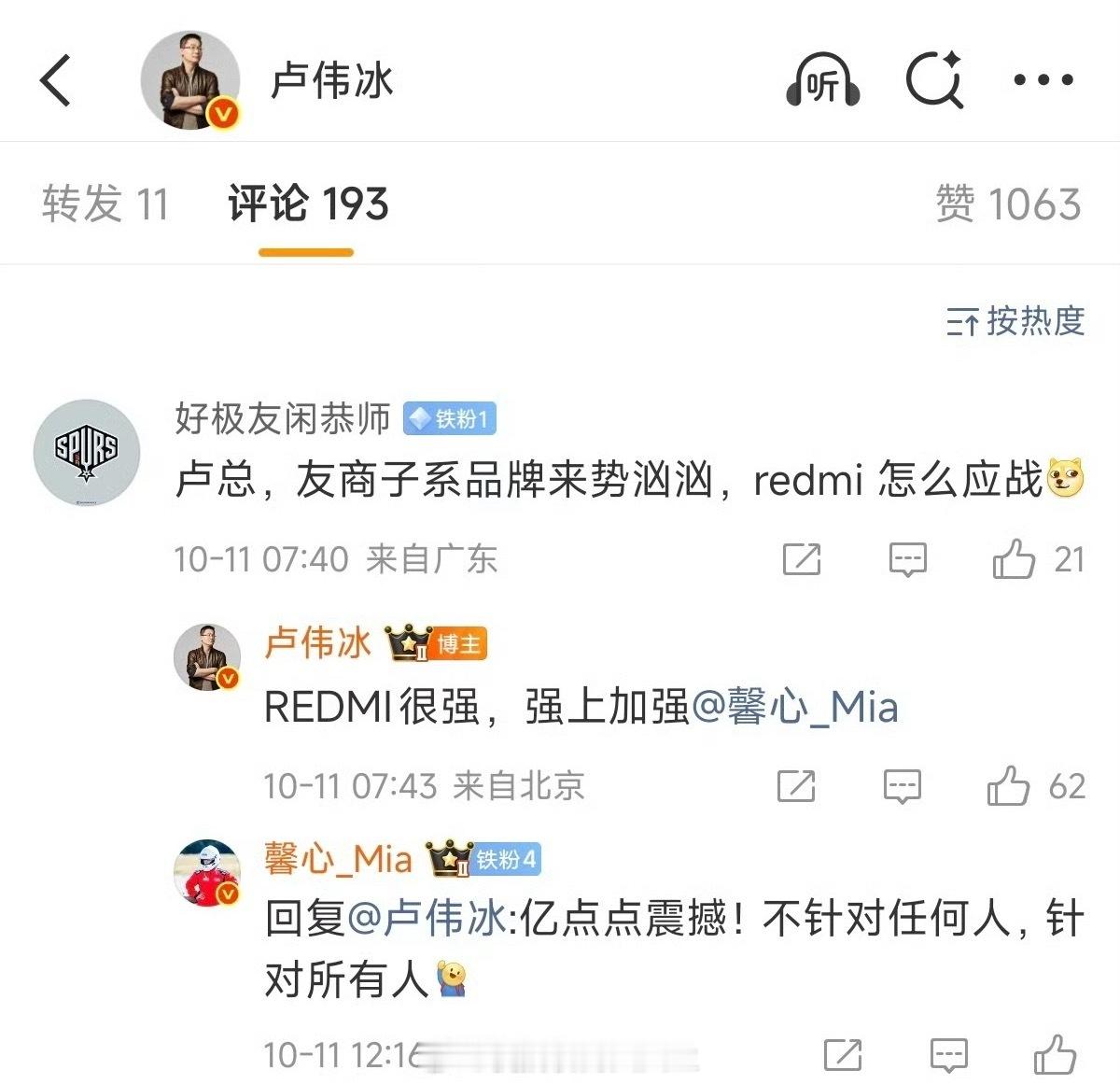Tap the listen headphone icon
The width and height of the screenshot is (1120, 1084).
pyautogui.click(x=821, y=82)
